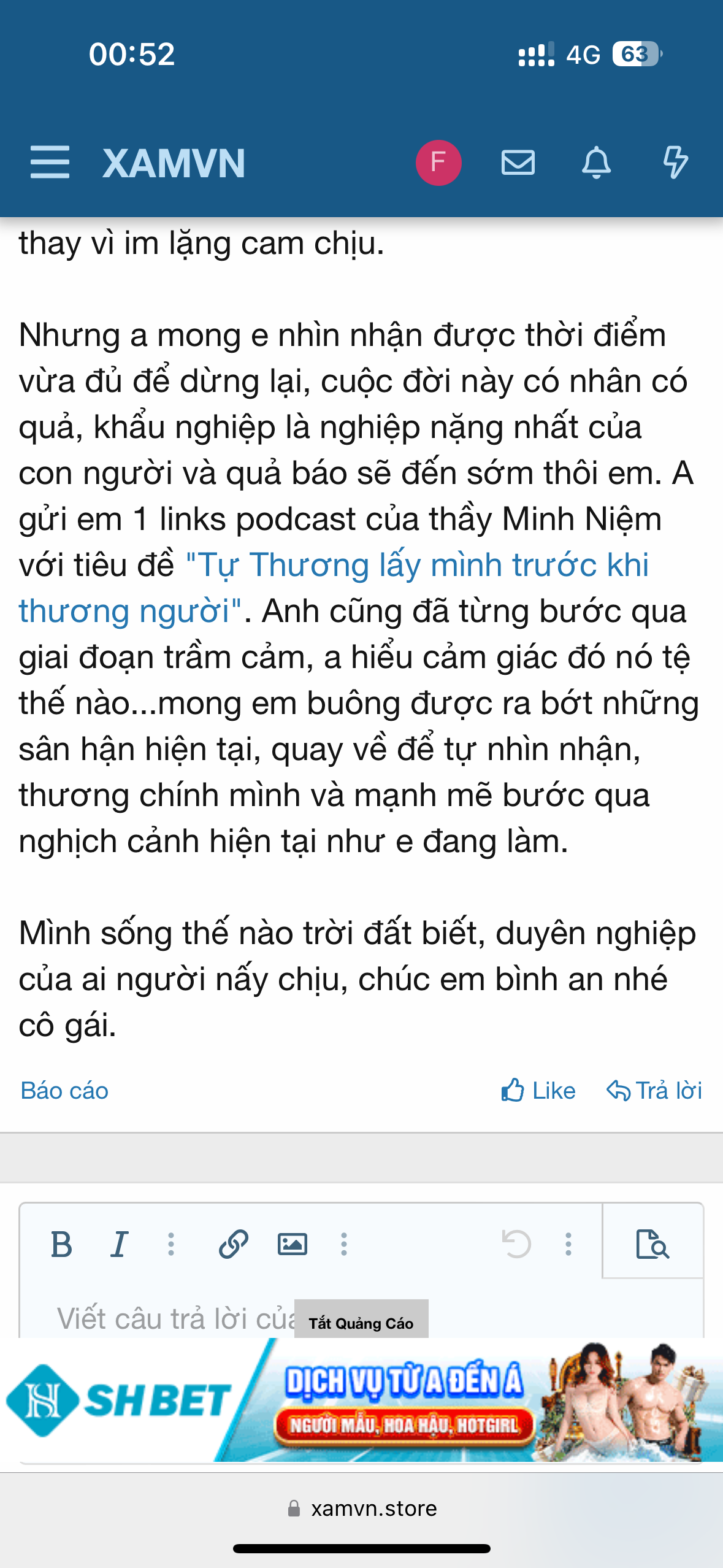The image size is (723, 1568).
Task: Report this post via Báo cáo
Action: (64, 1091)
